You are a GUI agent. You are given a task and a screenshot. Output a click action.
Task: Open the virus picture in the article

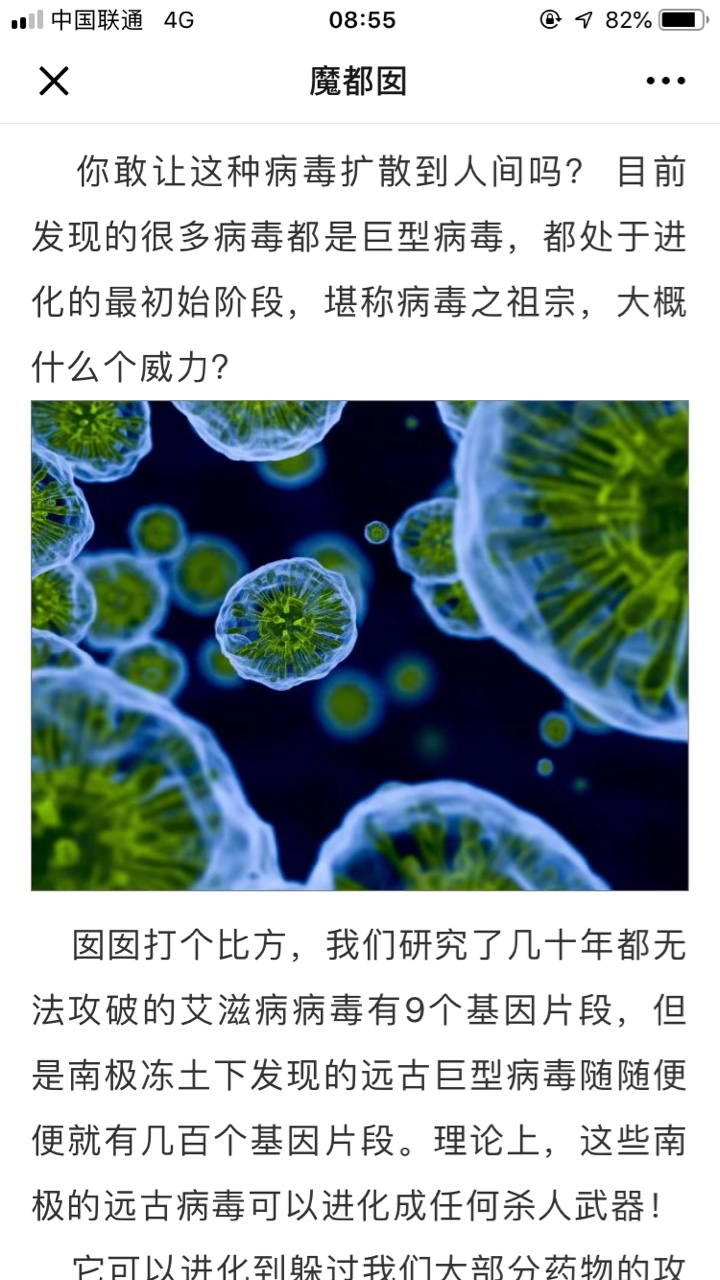click(360, 645)
